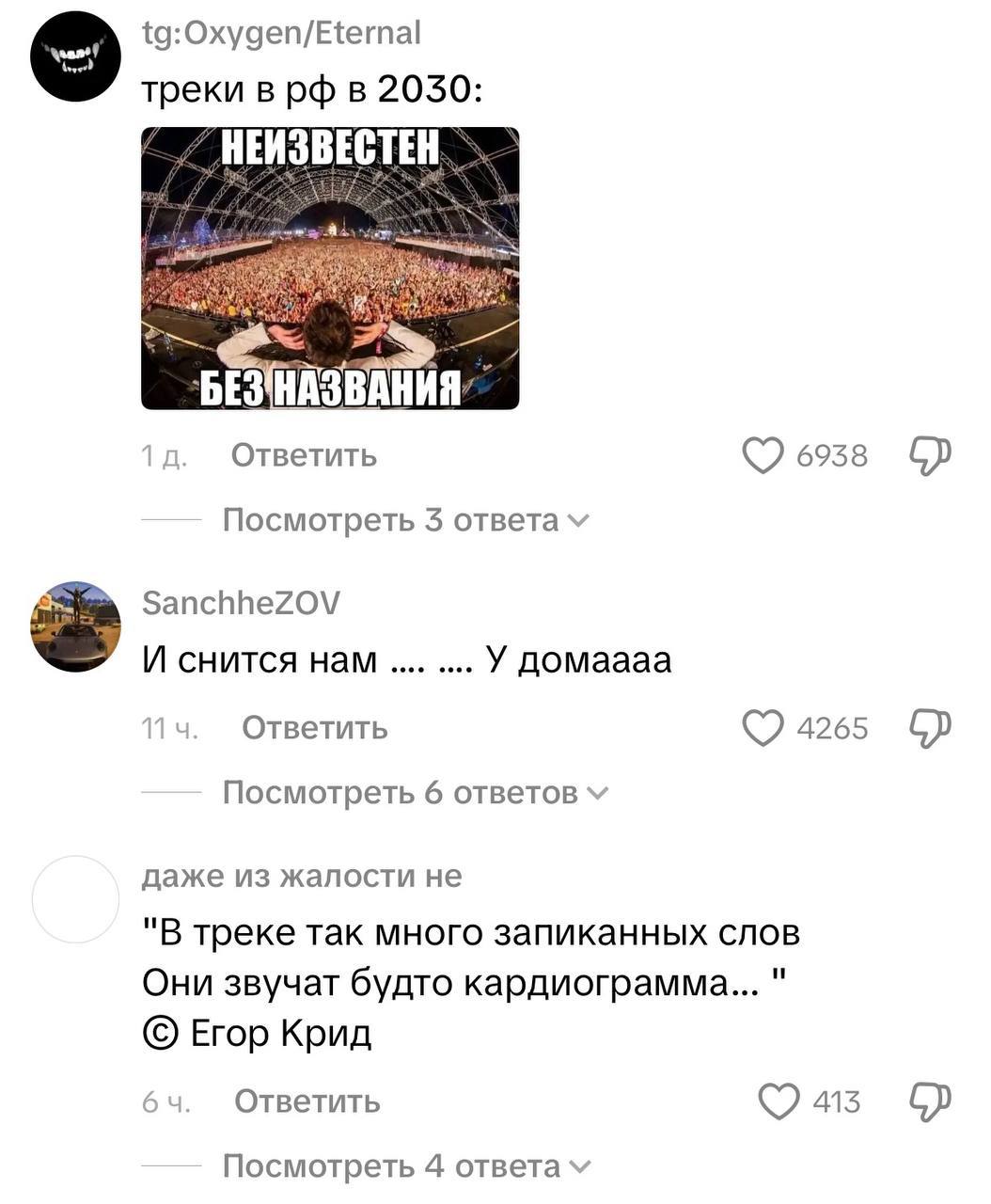Open SanchheZOV's profile avatar
The image size is (991, 1204).
(x=75, y=626)
